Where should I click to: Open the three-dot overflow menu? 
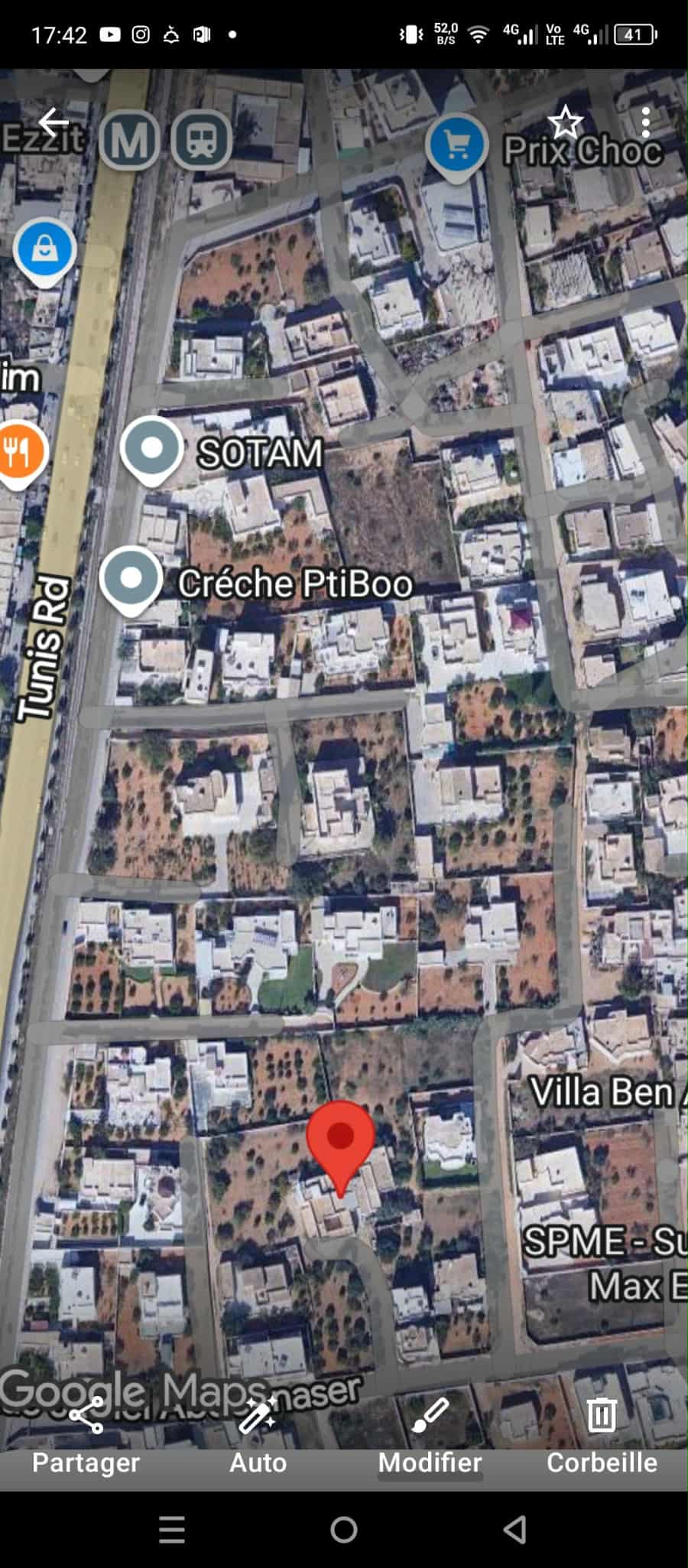click(x=646, y=122)
